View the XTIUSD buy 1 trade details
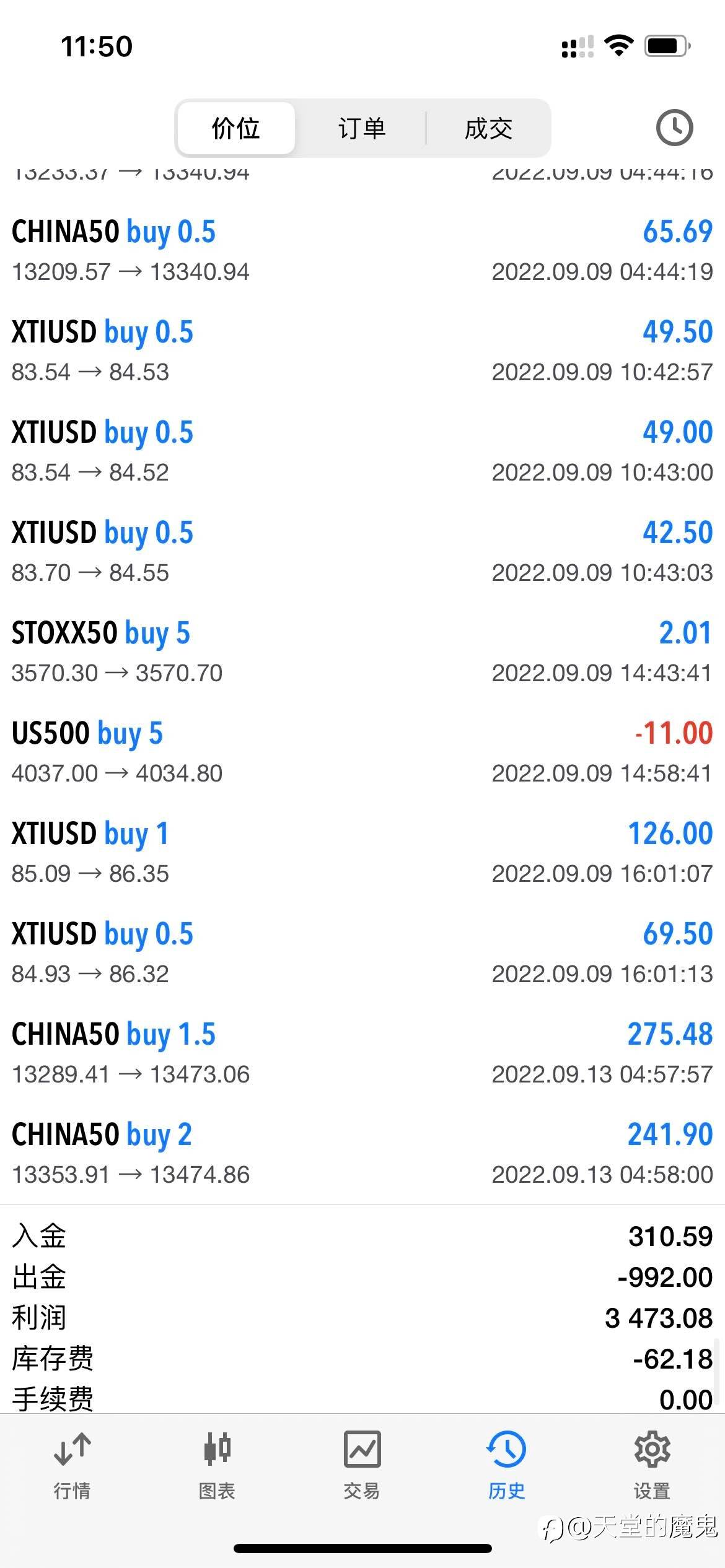 coord(362,852)
